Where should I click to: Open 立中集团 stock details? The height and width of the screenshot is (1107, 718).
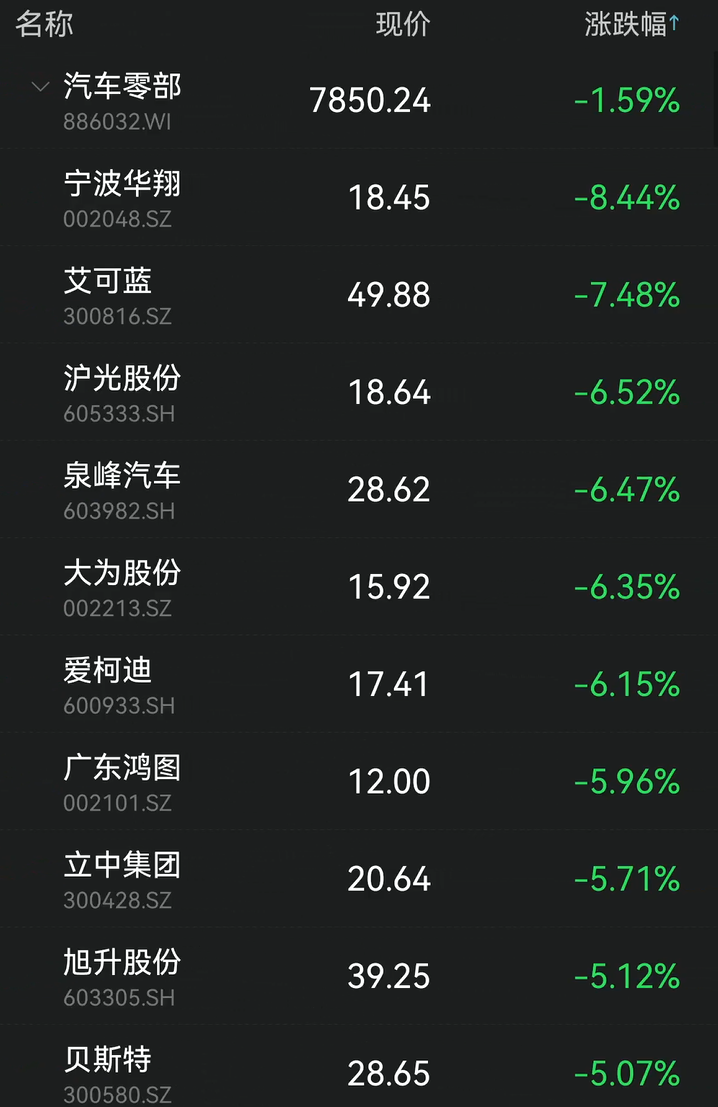(x=122, y=864)
